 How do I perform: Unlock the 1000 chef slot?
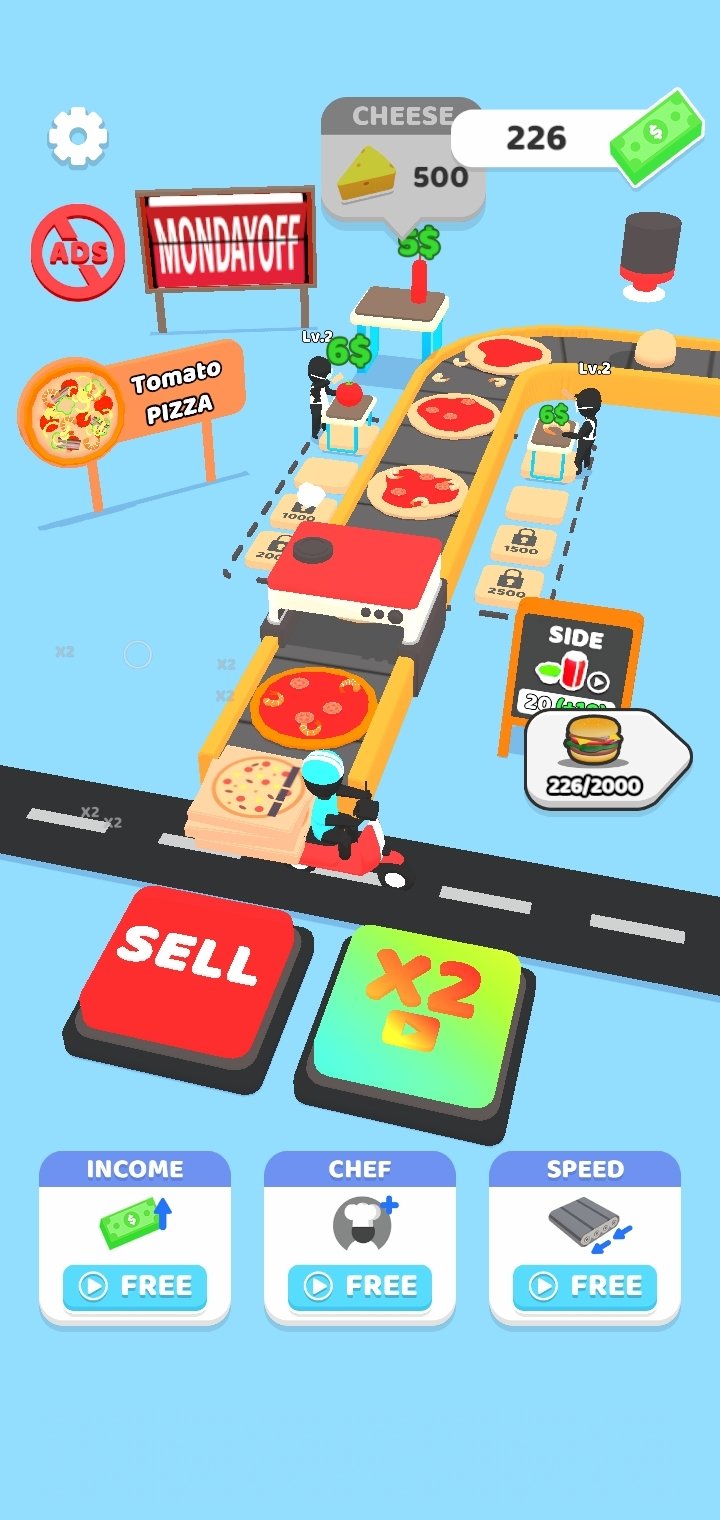[x=301, y=510]
